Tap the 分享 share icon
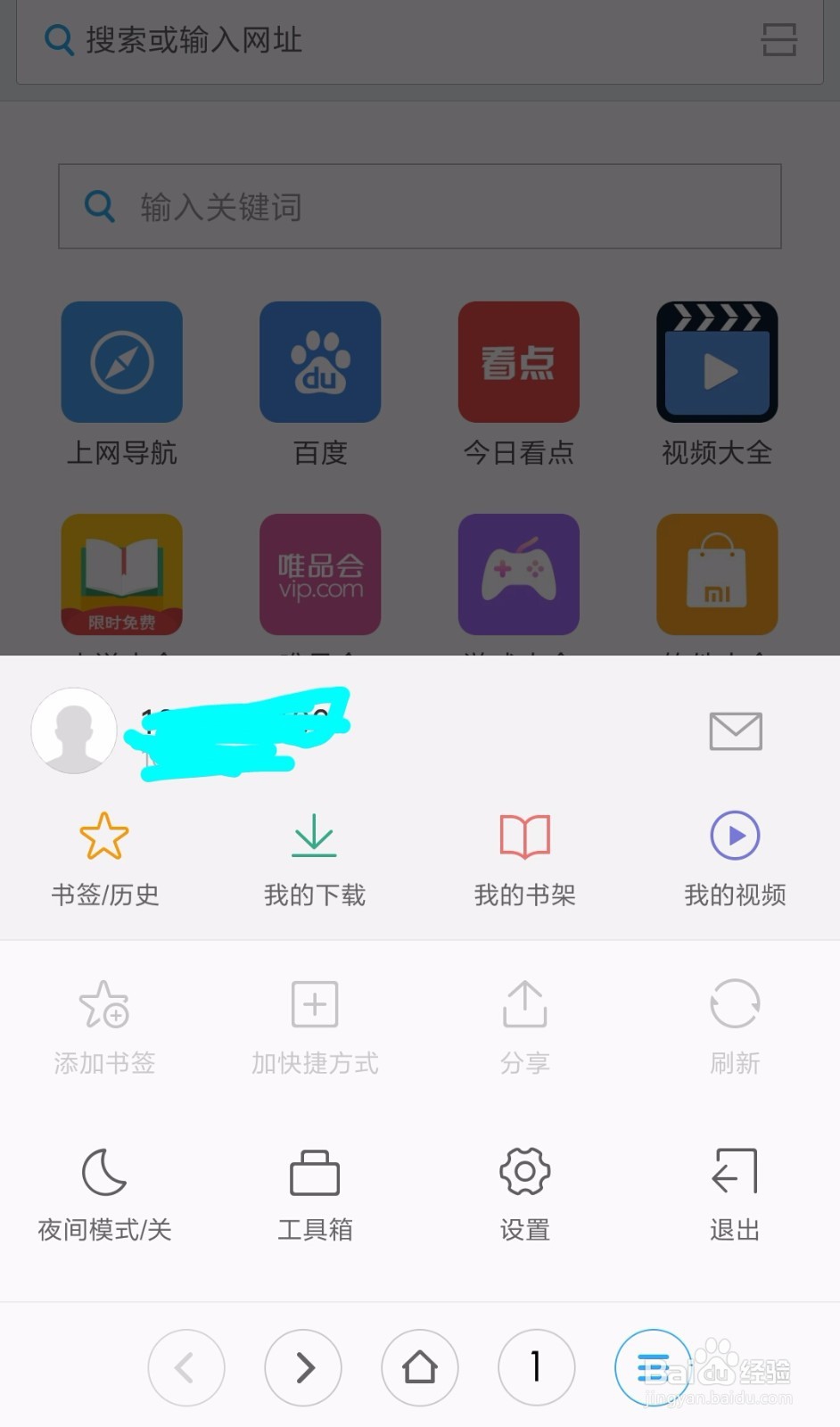Image resolution: width=840 pixels, height=1427 pixels. 524,1026
